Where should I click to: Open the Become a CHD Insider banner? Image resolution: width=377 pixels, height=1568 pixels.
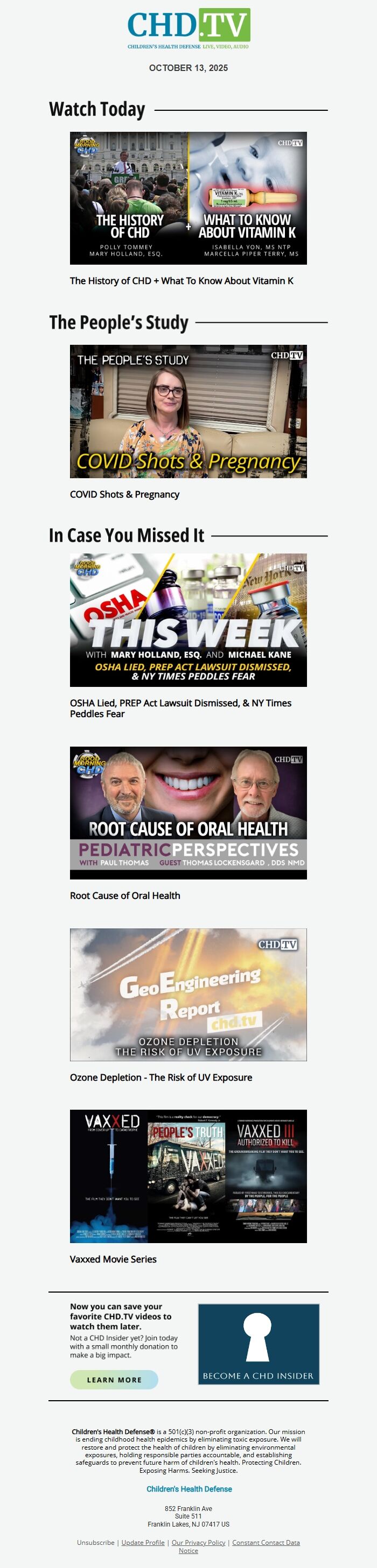coord(258,1344)
